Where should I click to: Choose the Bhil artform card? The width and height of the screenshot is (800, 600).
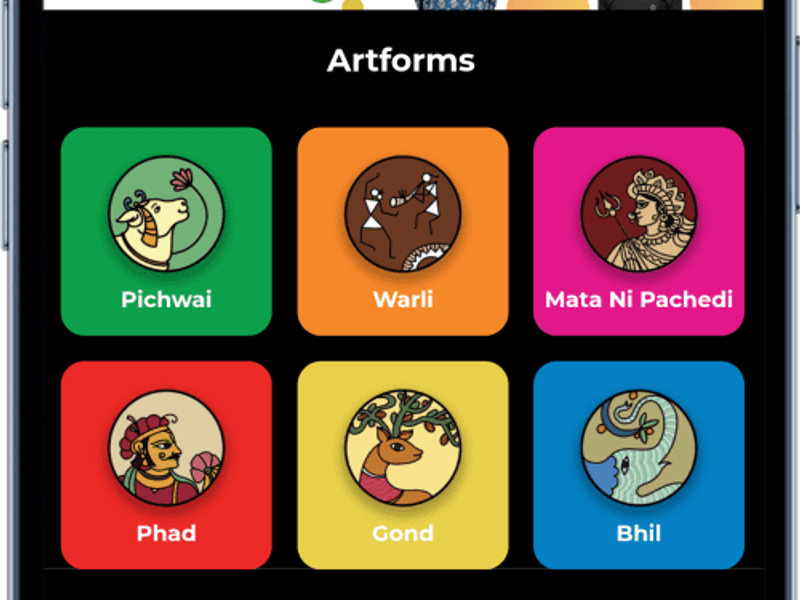point(638,465)
